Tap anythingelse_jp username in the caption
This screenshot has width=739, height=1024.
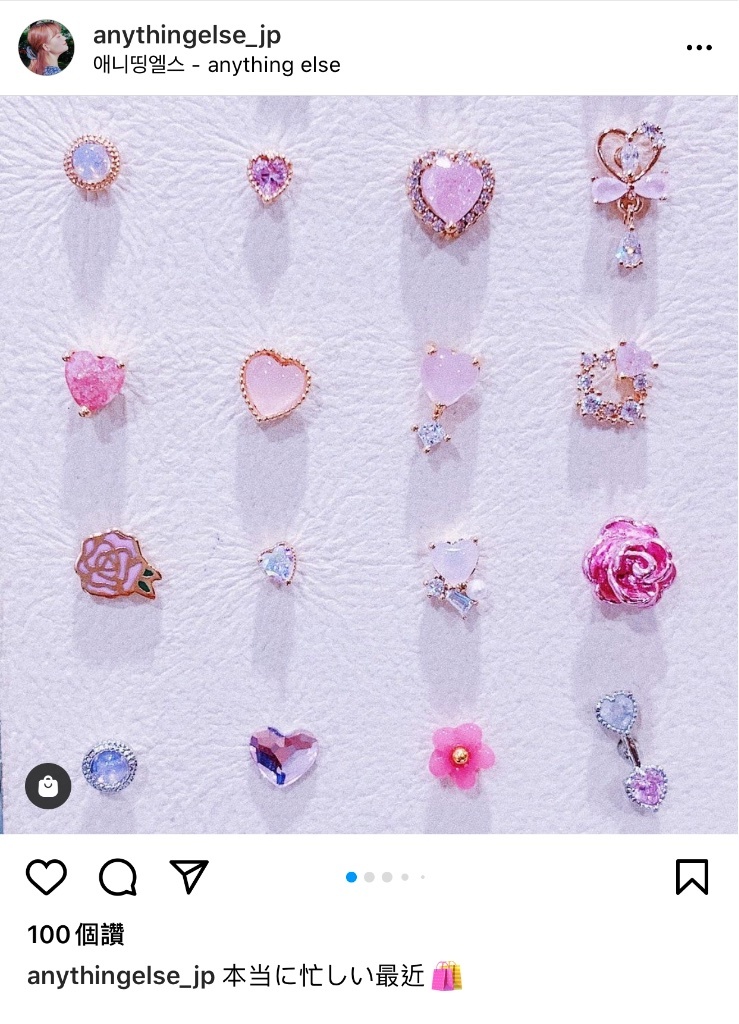coord(120,976)
